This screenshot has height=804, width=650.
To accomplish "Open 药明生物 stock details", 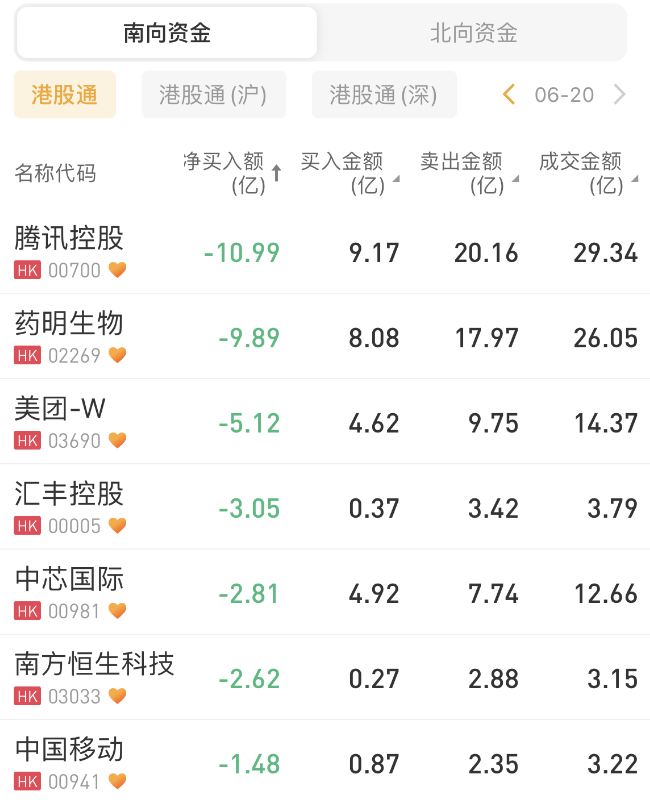I will (x=70, y=335).
